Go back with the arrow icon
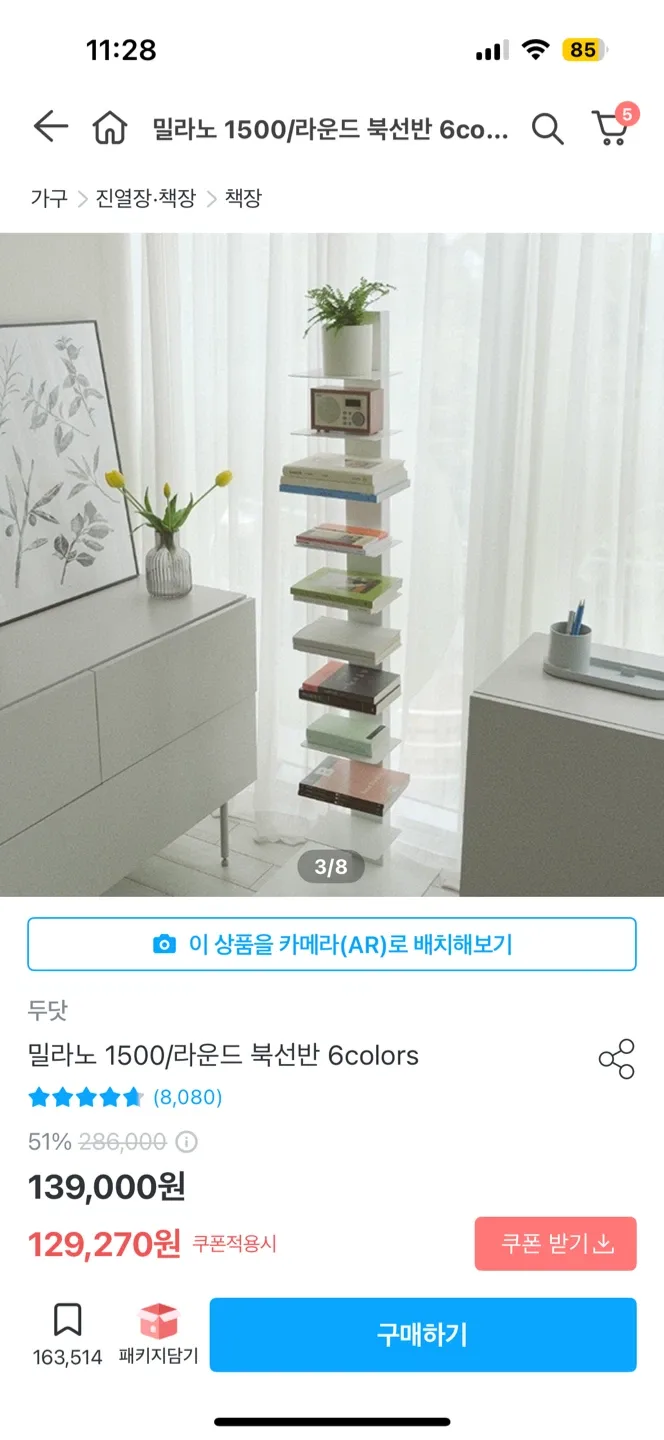Image resolution: width=664 pixels, height=1440 pixels. click(50, 128)
